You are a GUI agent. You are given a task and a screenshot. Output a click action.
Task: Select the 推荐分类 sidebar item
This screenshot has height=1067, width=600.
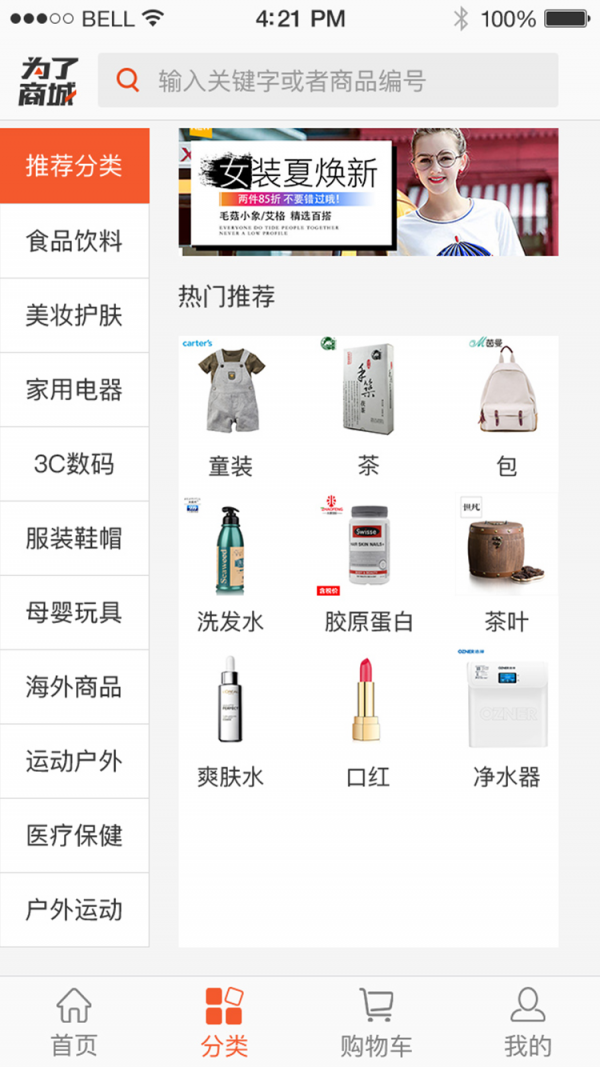74,166
